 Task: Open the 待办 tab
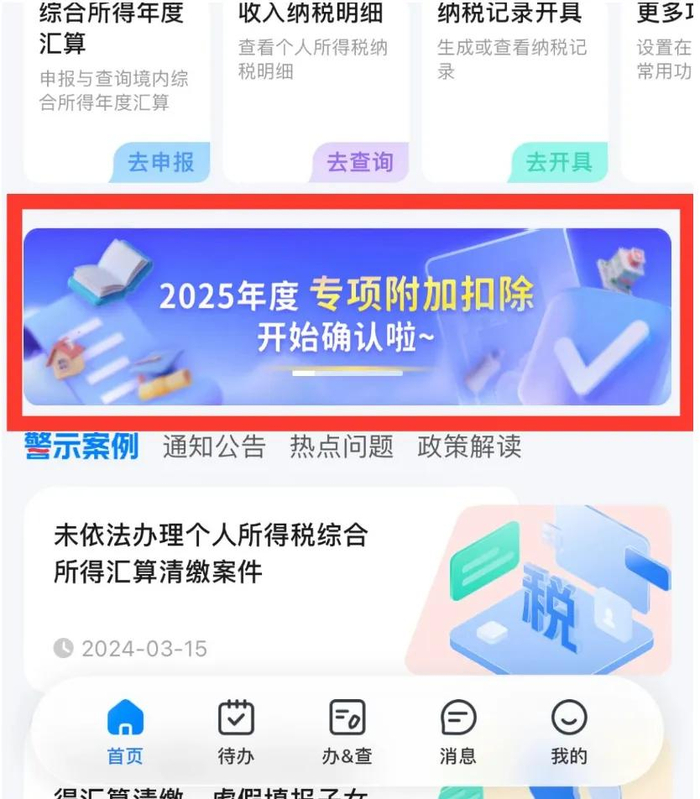tap(236, 732)
